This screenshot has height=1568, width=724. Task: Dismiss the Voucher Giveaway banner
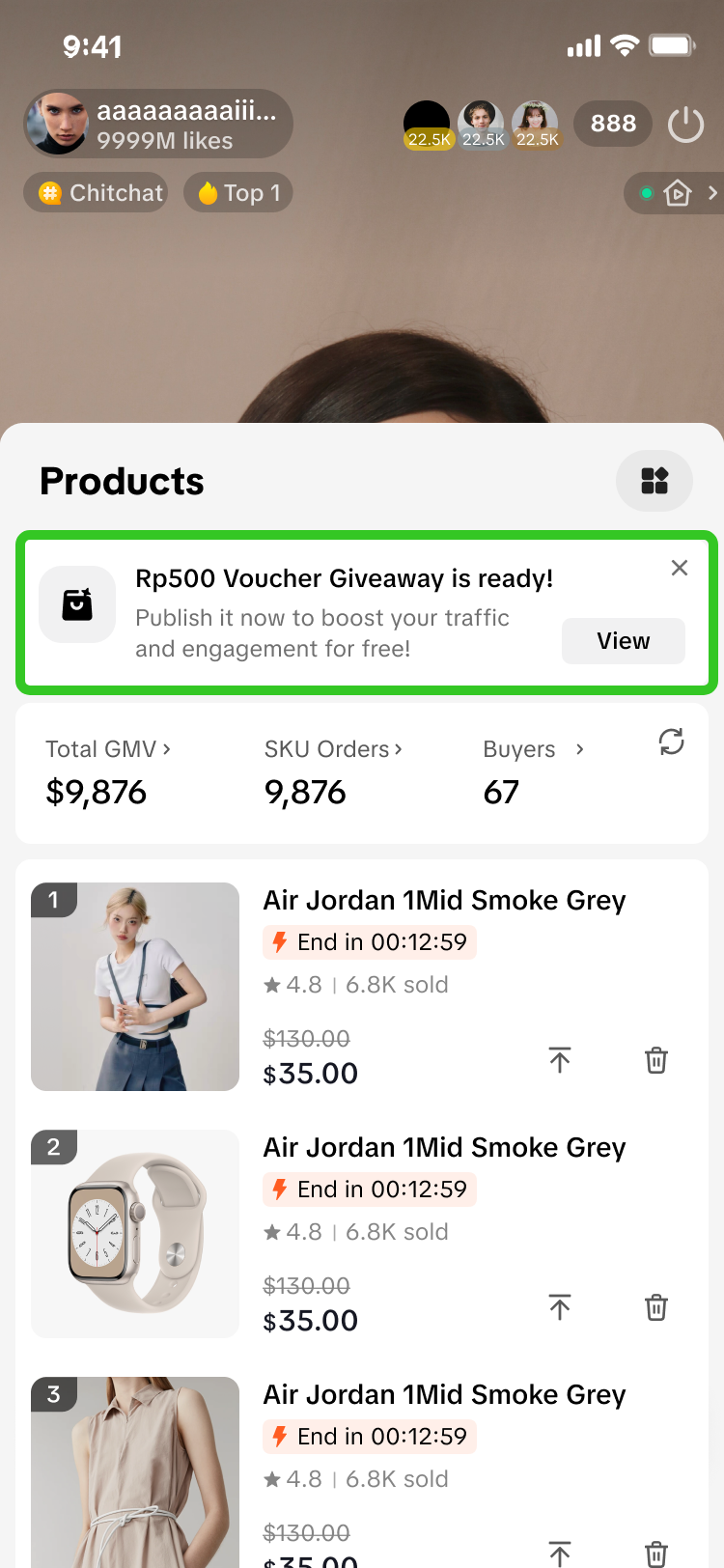point(680,568)
